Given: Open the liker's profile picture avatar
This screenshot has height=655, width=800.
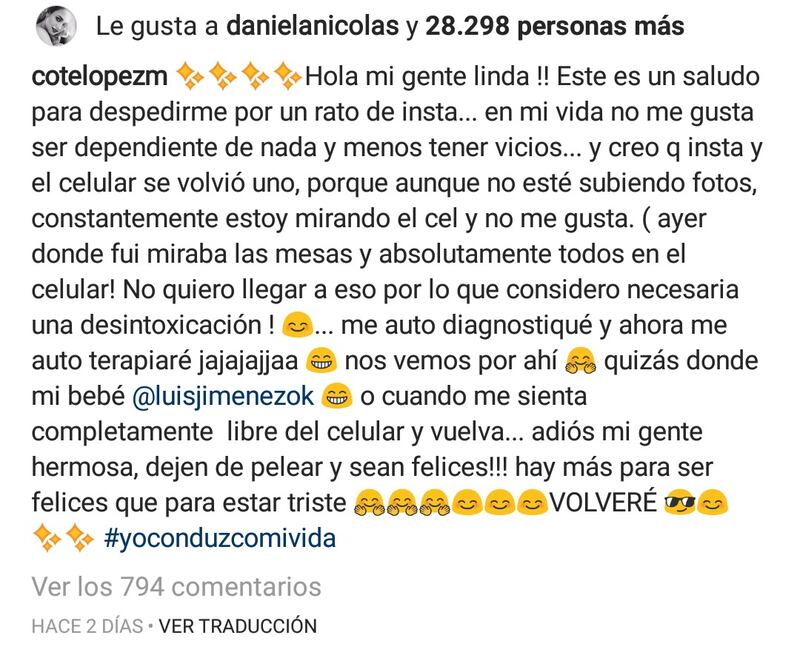Looking at the screenshot, I should click(55, 27).
